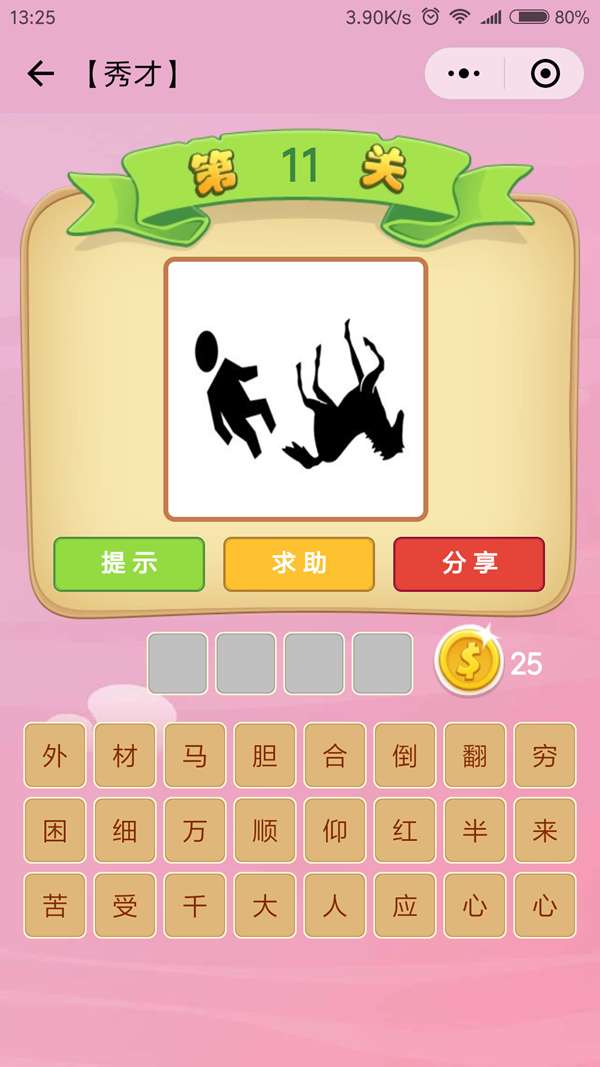The height and width of the screenshot is (1067, 600).
Task: Select the character 翻
Action: 475,755
